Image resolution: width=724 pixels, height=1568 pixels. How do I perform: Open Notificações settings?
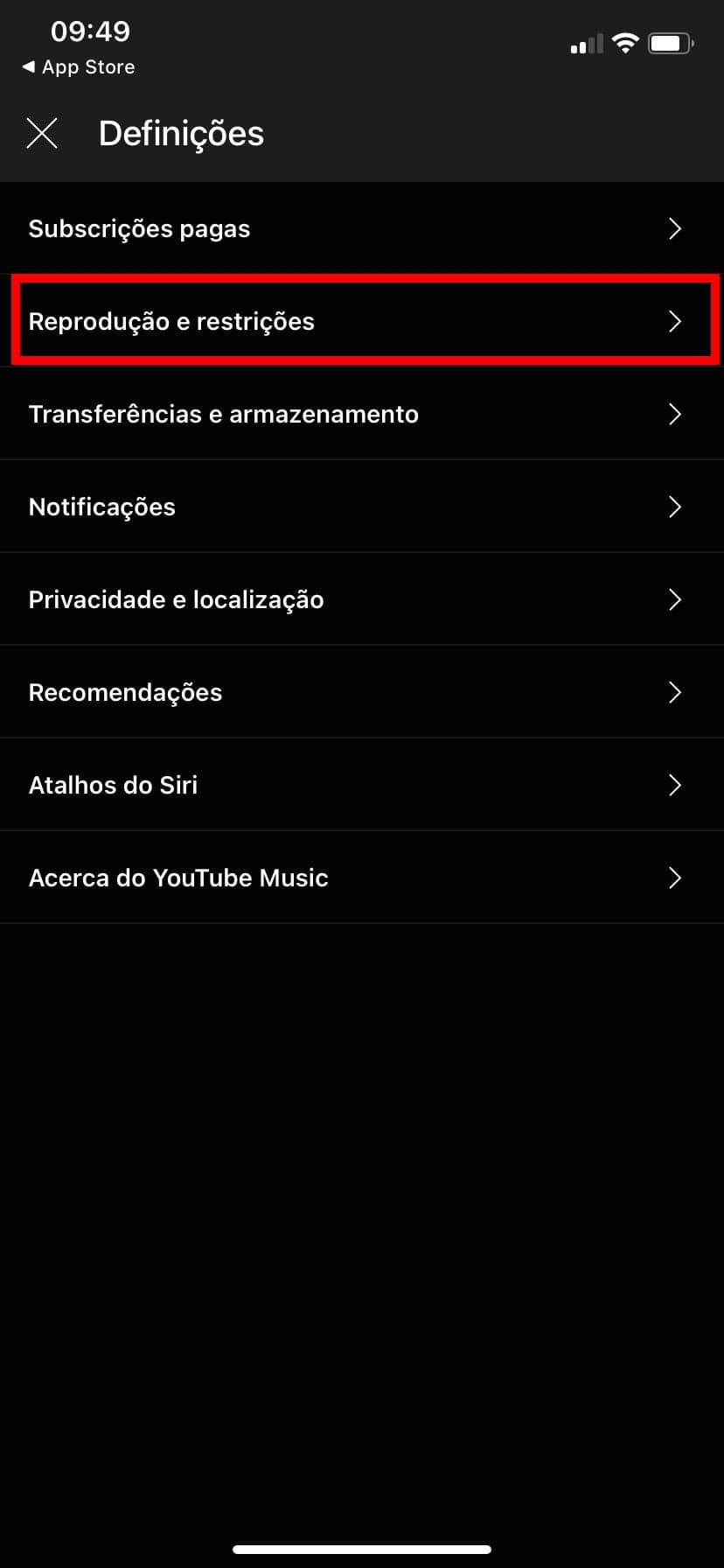tap(362, 507)
